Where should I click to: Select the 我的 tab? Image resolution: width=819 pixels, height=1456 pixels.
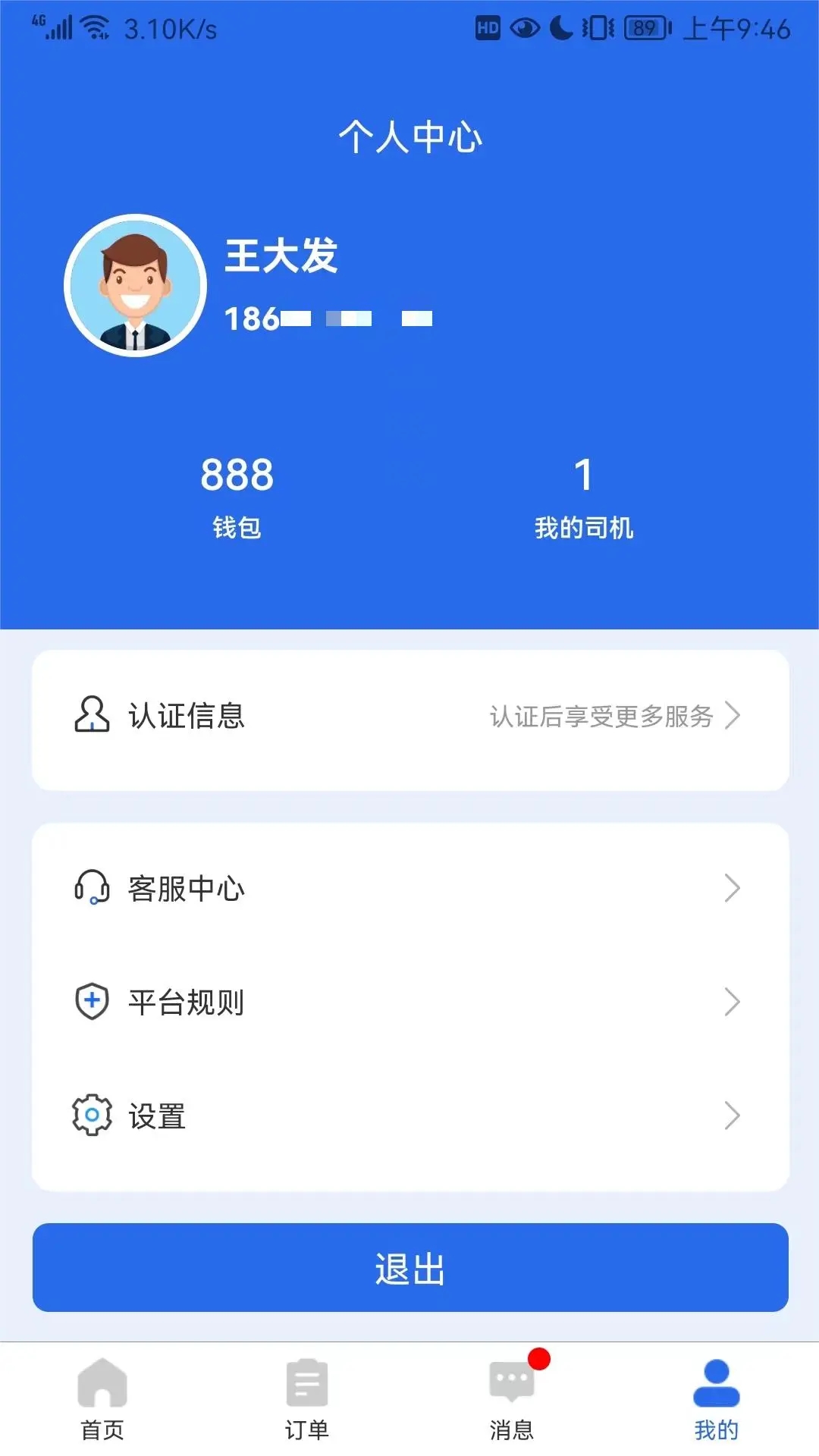(717, 1400)
